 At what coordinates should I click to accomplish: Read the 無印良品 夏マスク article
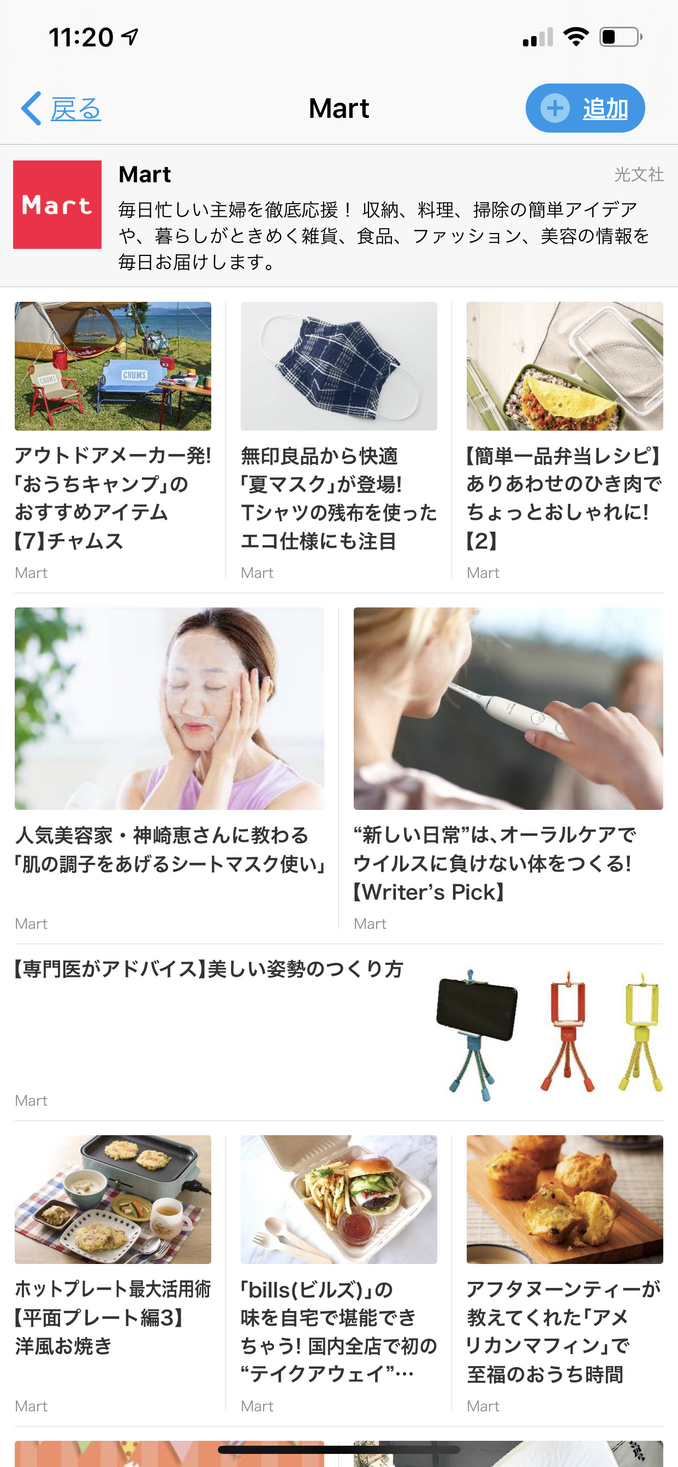click(339, 498)
